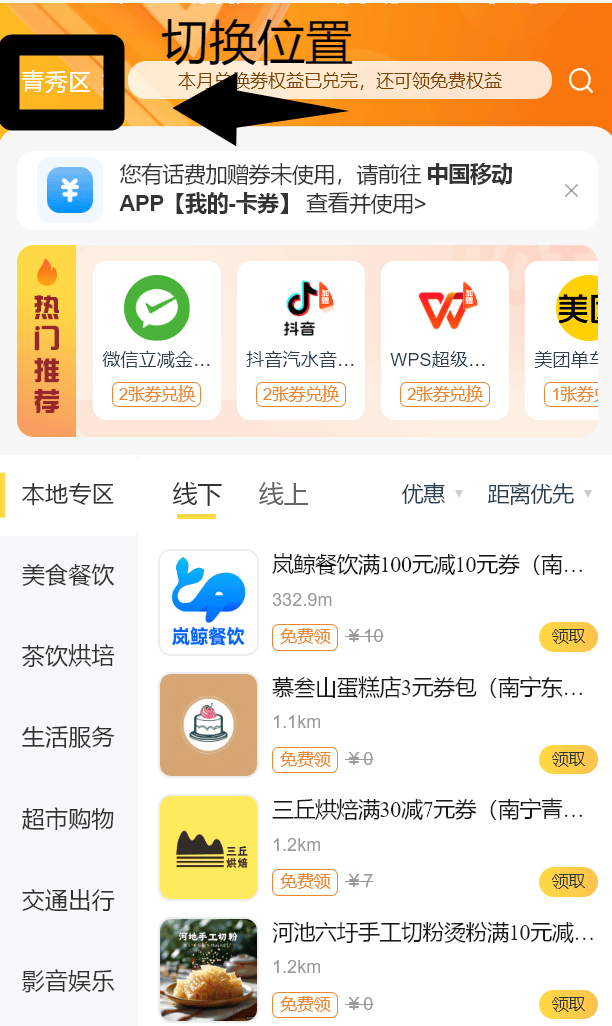Open 交通出行 category
This screenshot has height=1026, width=612.
[68, 900]
